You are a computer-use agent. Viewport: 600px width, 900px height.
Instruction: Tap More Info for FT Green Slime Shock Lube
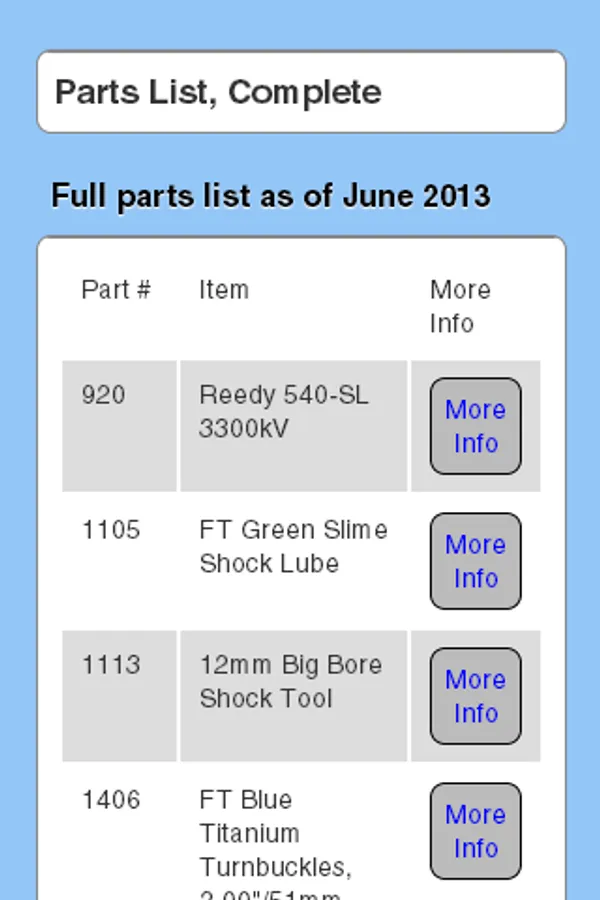475,561
